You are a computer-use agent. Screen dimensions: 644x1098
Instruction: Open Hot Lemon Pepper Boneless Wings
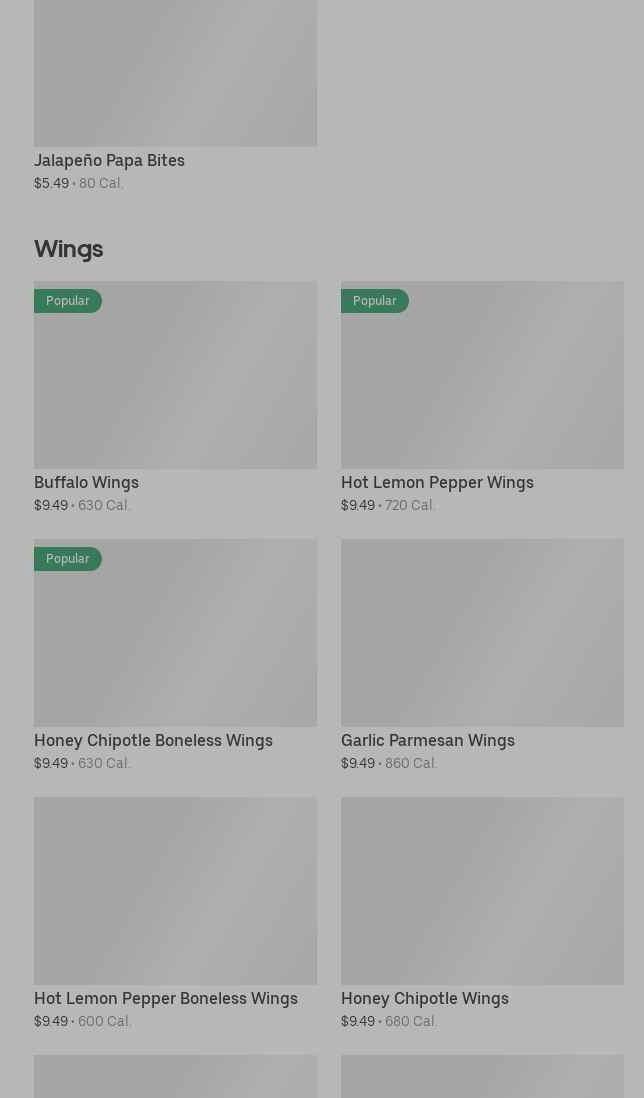175,913
